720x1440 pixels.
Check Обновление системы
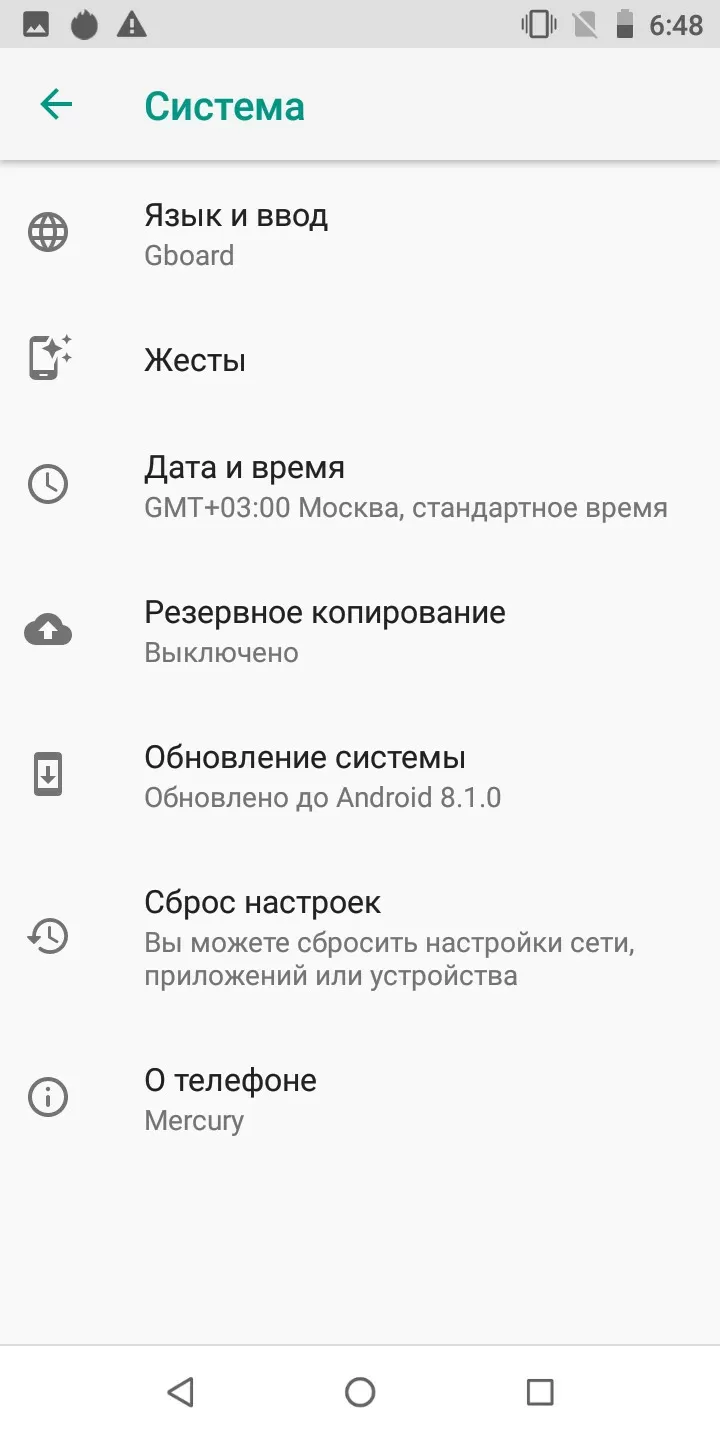[x=360, y=776]
